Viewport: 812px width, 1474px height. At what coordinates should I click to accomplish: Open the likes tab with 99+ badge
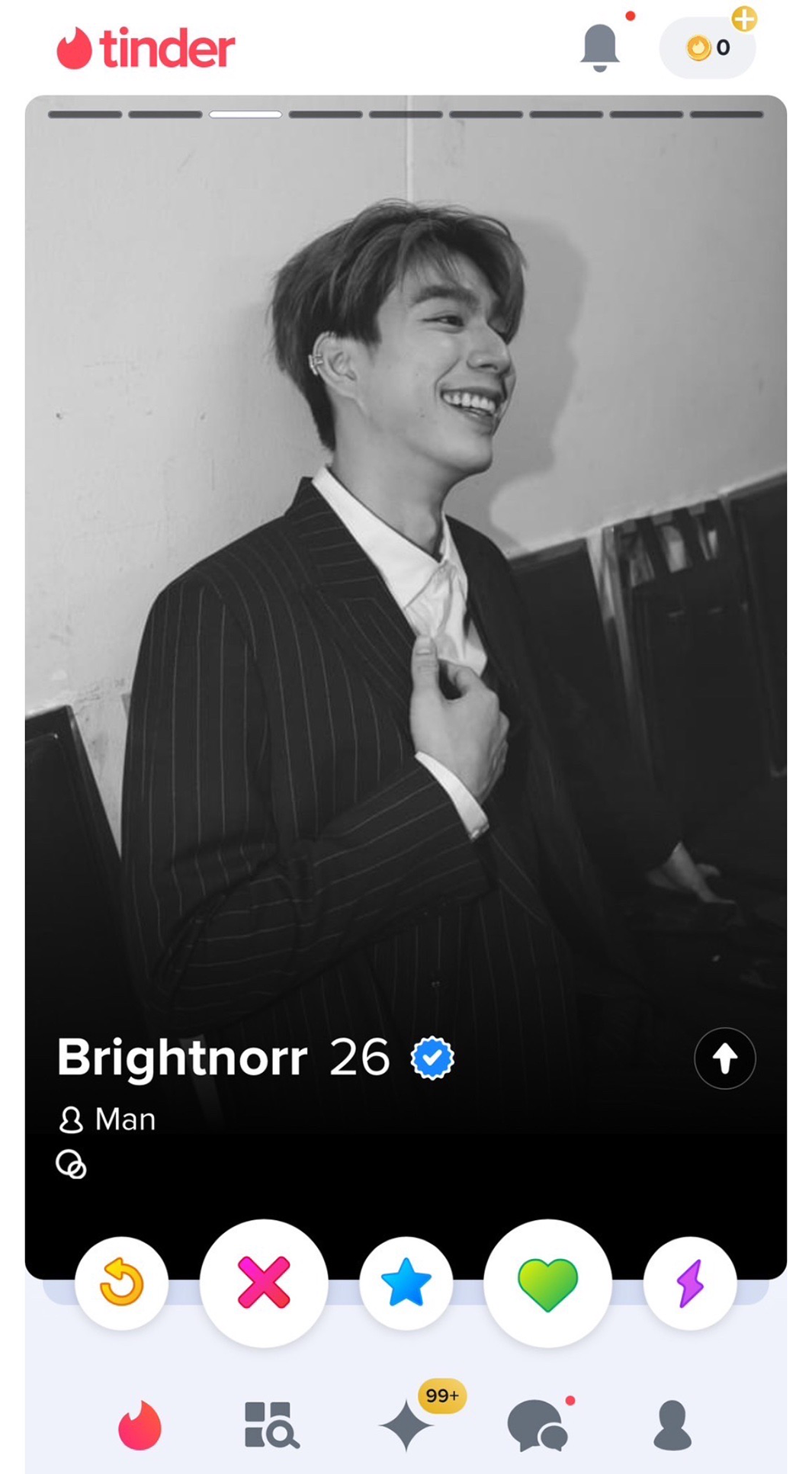[407, 1424]
